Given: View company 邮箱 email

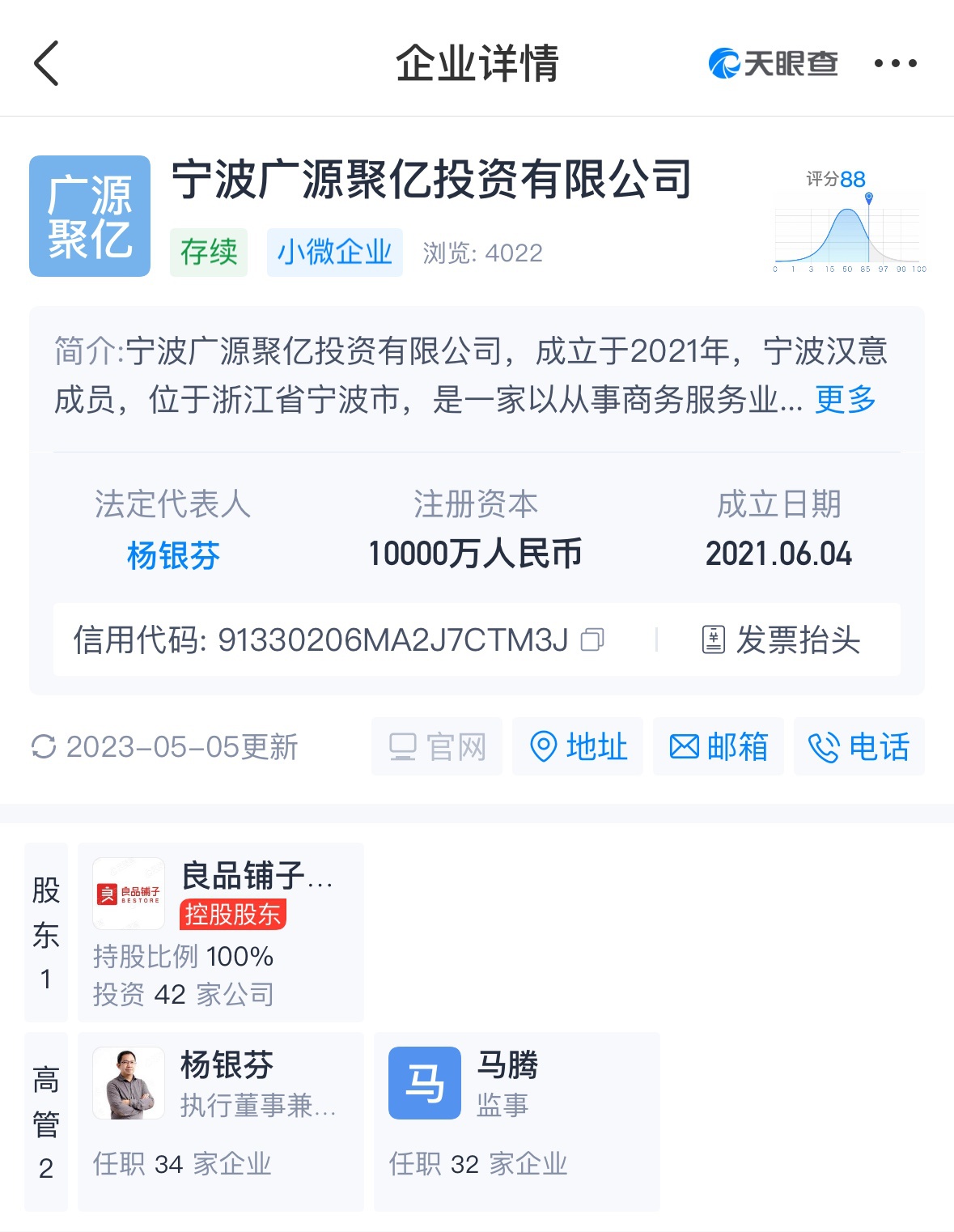Looking at the screenshot, I should point(719,746).
